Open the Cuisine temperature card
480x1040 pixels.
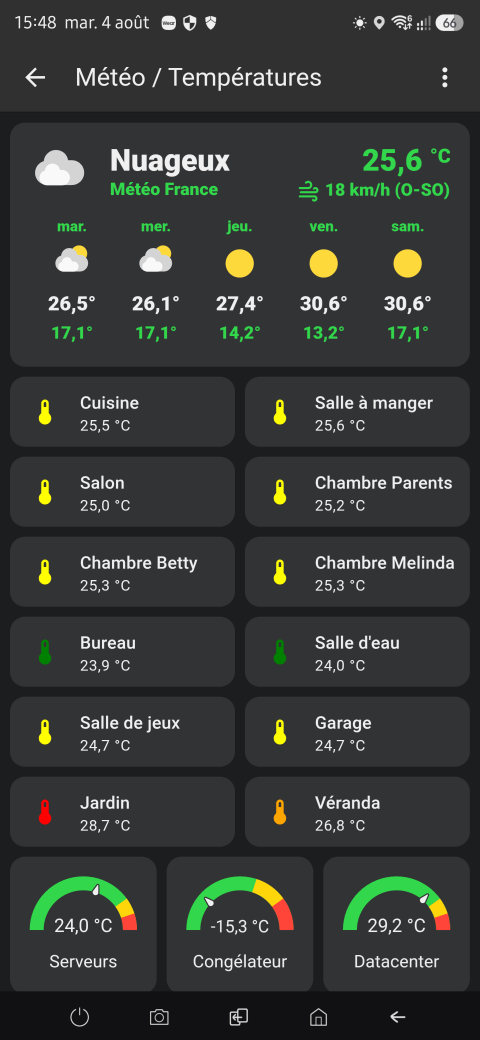click(x=122, y=412)
